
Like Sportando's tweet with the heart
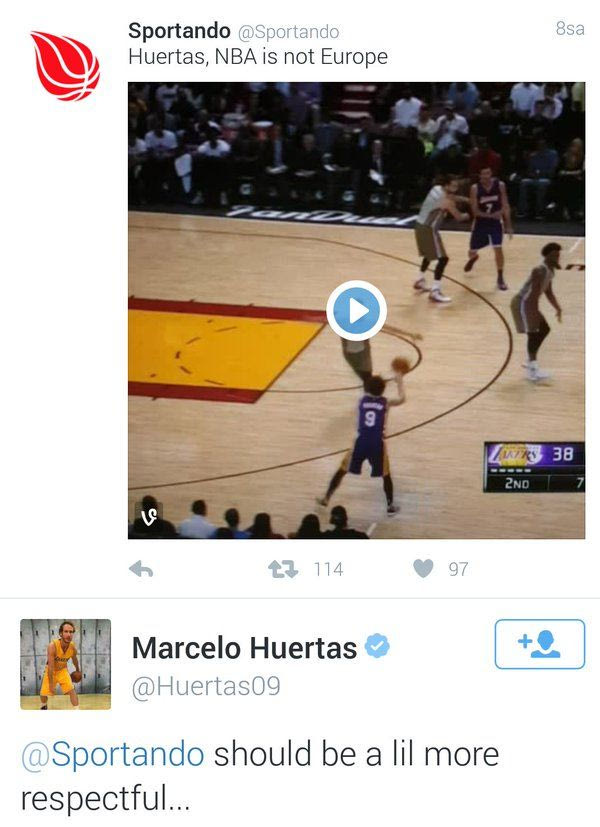pos(424,569)
